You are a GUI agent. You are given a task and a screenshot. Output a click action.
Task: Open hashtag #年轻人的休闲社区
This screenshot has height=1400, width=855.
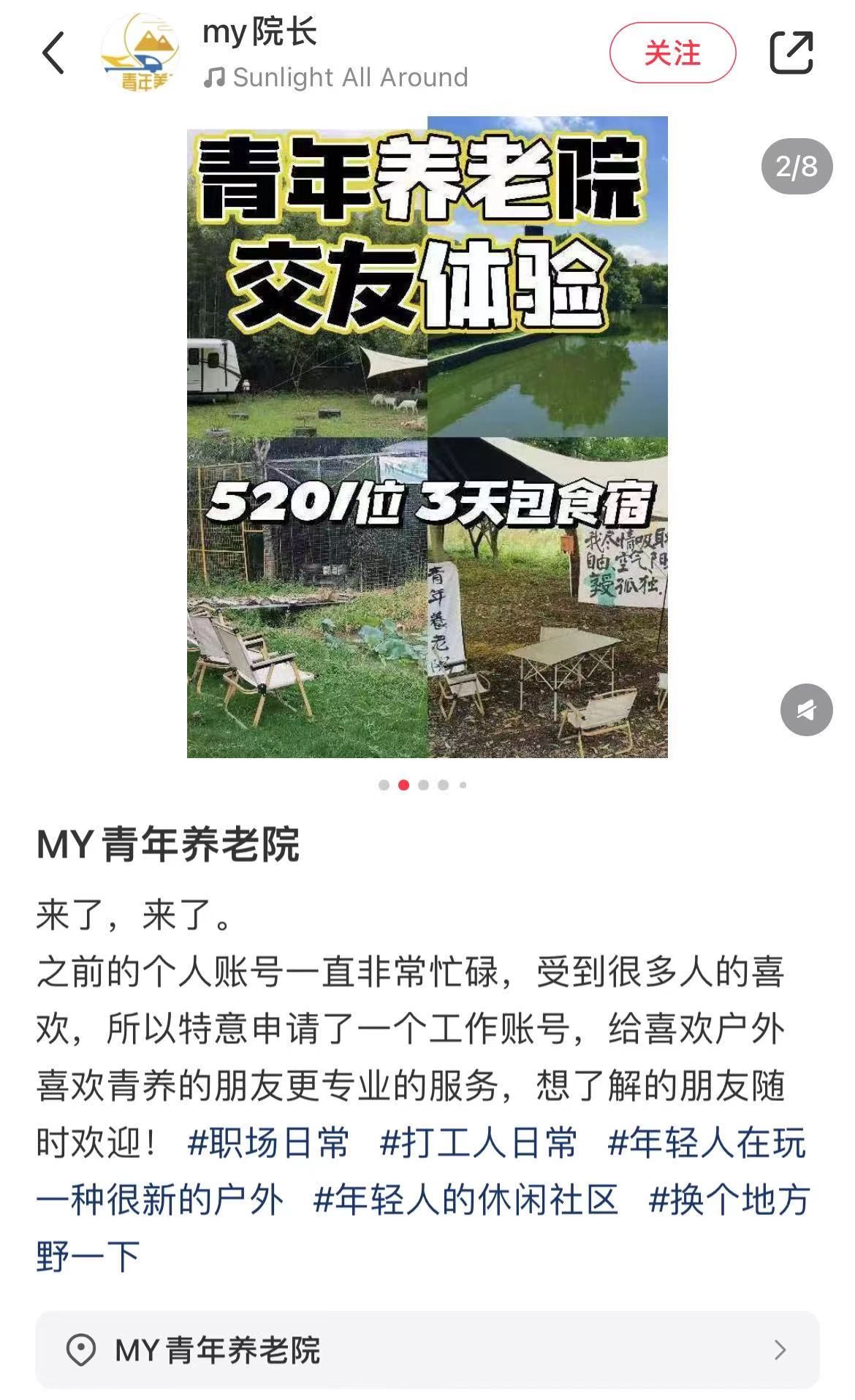[465, 1200]
